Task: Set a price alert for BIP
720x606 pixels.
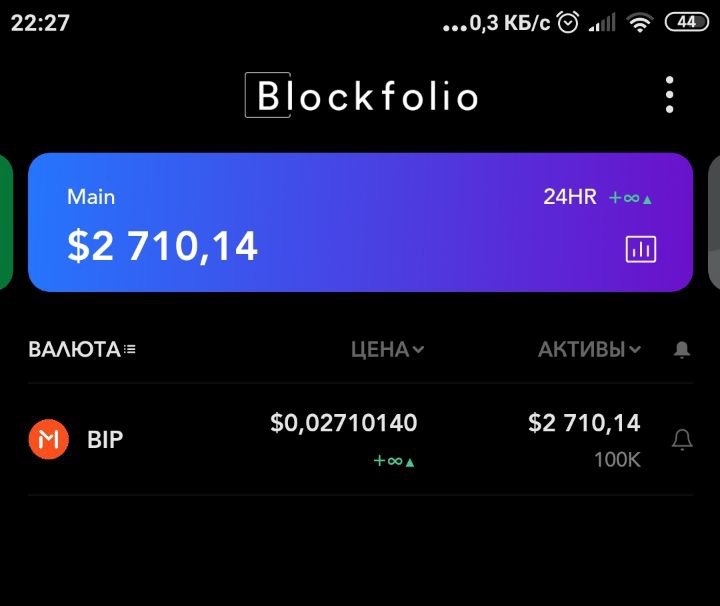Action: 682,439
